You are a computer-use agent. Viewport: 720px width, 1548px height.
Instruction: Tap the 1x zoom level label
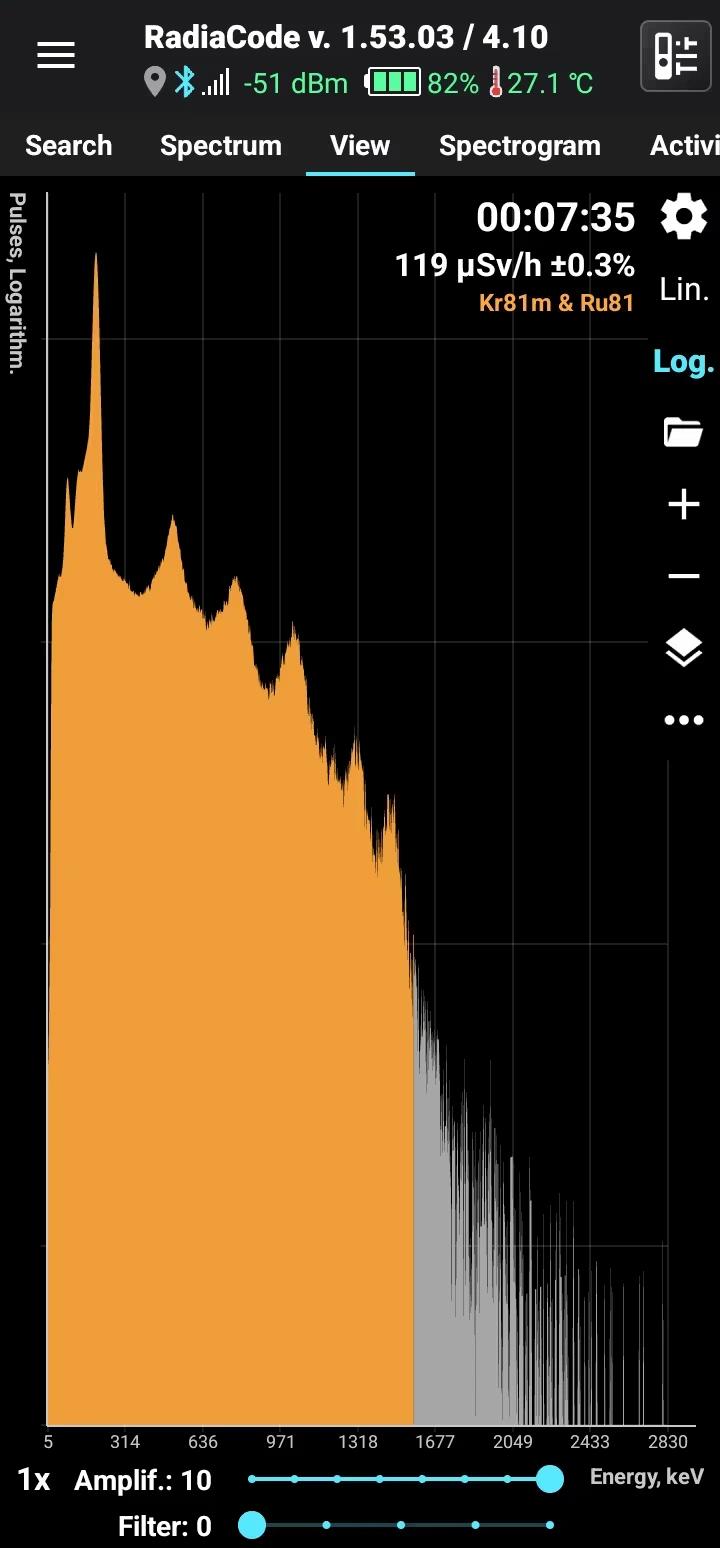(34, 1480)
